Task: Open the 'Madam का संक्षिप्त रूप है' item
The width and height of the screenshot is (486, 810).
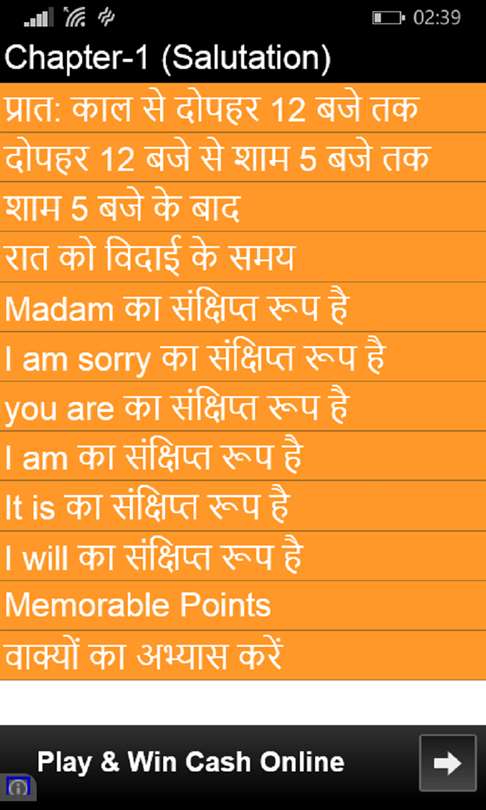Action: point(243,307)
